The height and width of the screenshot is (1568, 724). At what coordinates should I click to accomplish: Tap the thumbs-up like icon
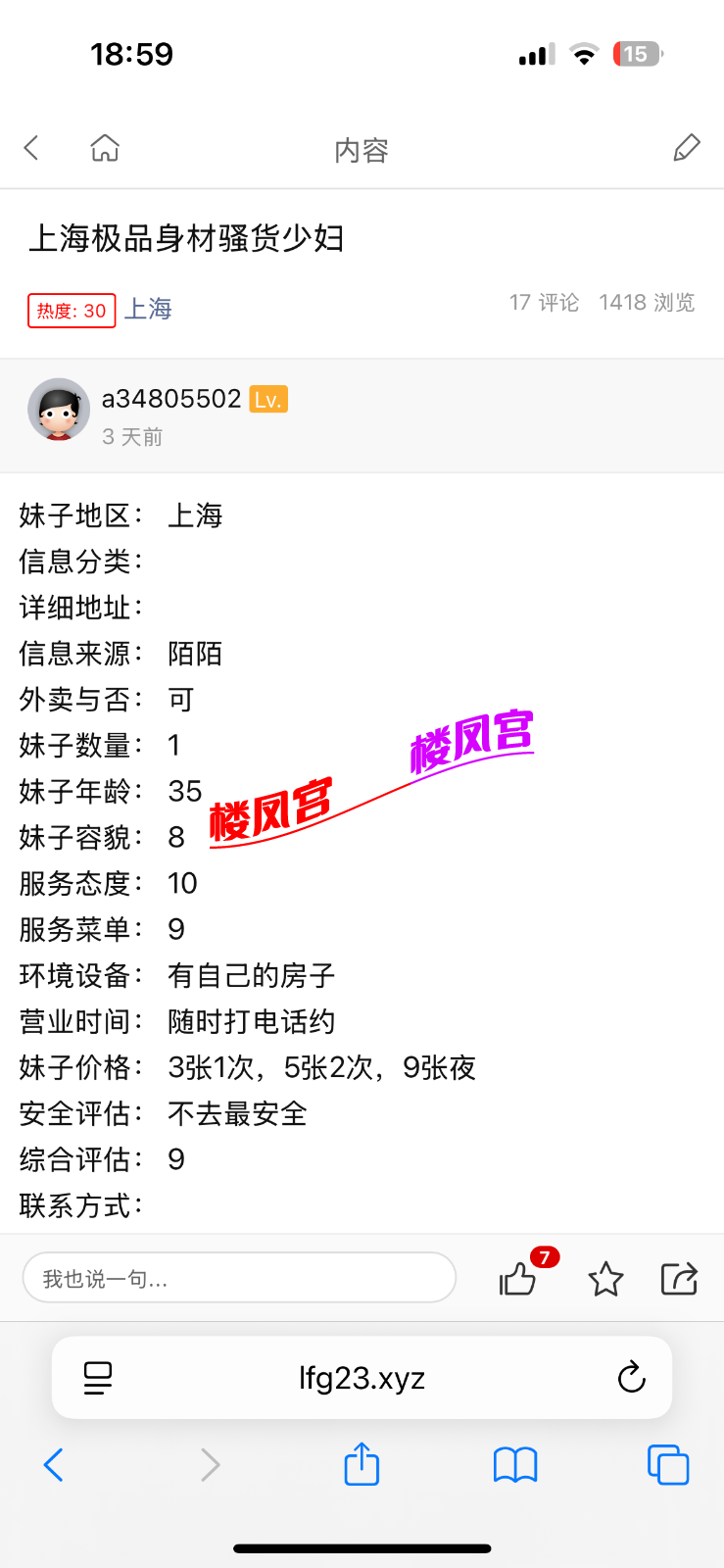[x=517, y=1279]
